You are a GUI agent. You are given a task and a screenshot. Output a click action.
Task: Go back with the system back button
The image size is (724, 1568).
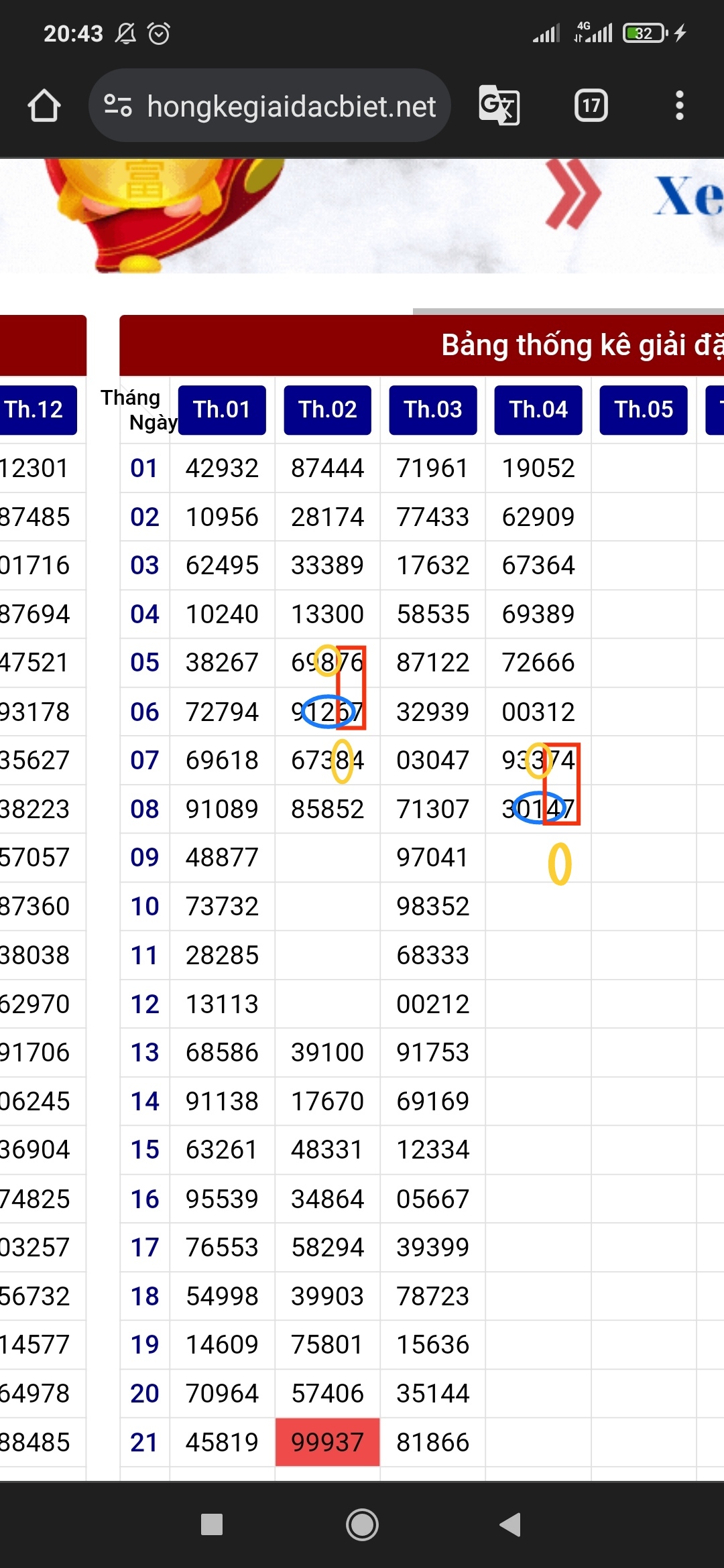[511, 1524]
